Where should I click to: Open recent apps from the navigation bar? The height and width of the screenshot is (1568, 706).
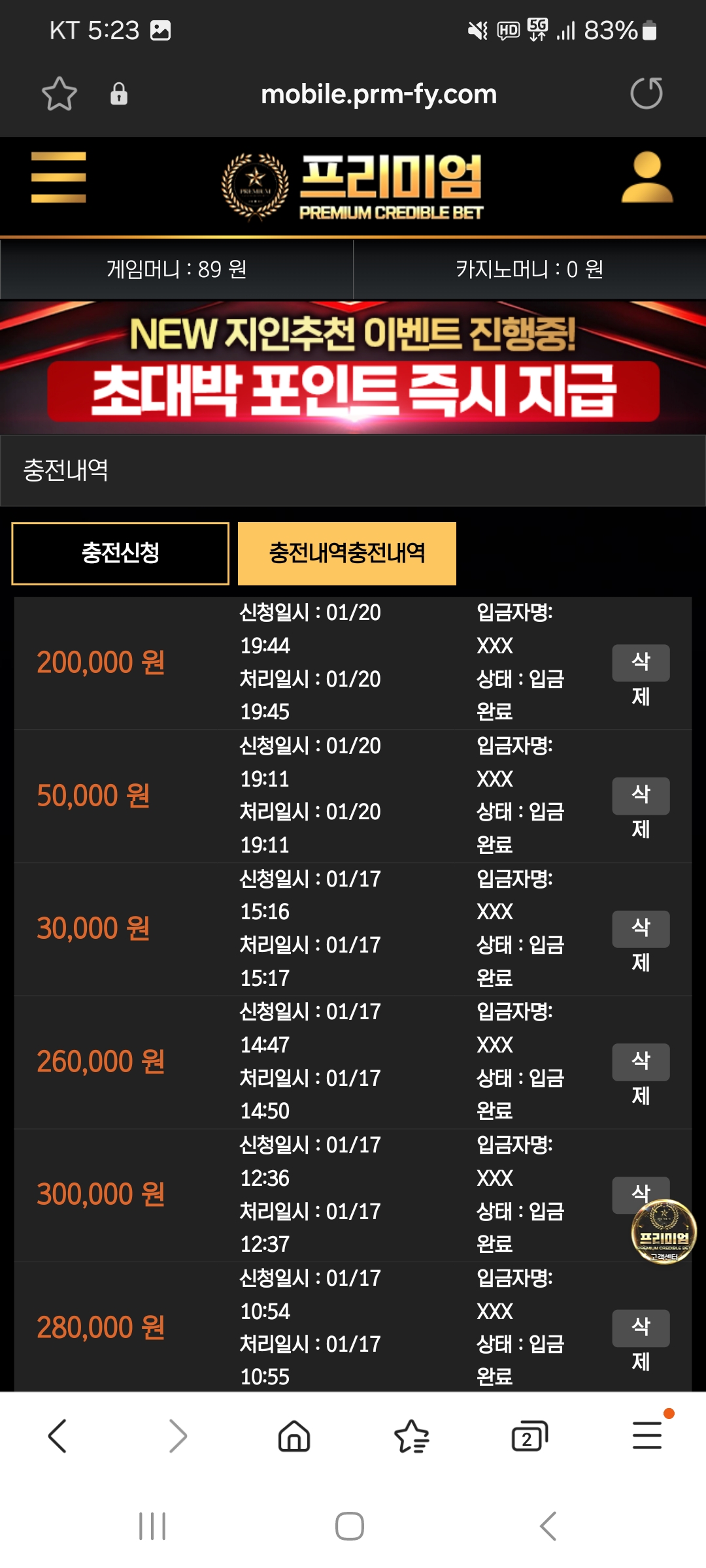click(152, 1526)
